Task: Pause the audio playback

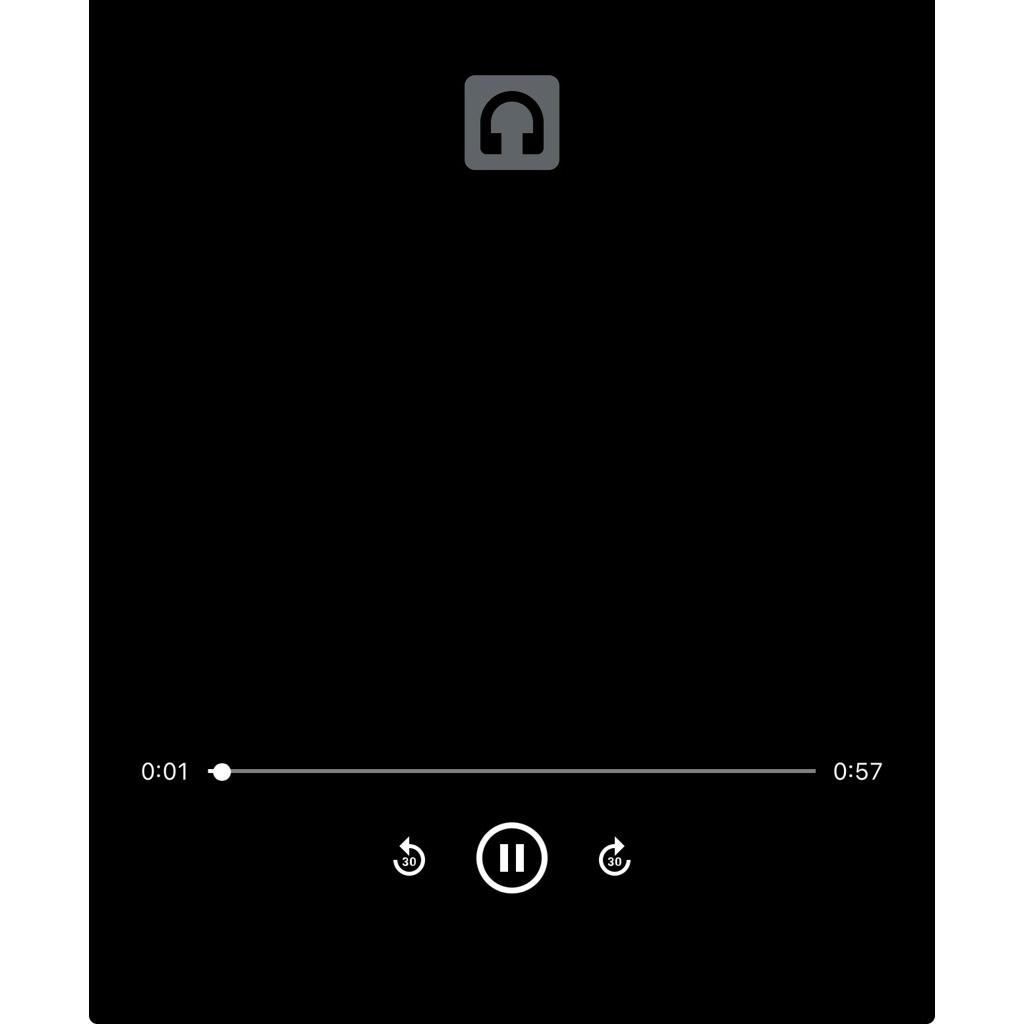Action: (511, 857)
